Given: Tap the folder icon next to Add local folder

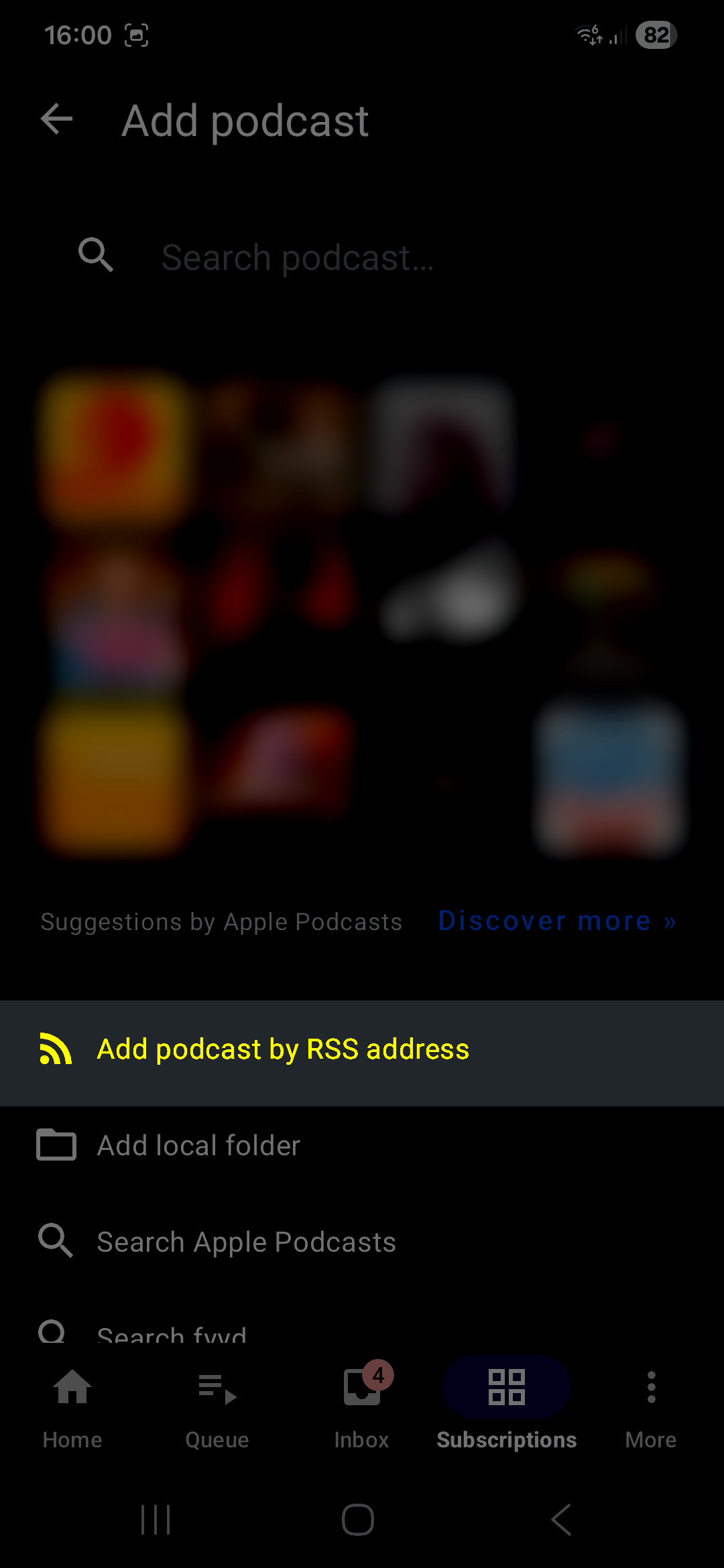Looking at the screenshot, I should click(x=56, y=1145).
